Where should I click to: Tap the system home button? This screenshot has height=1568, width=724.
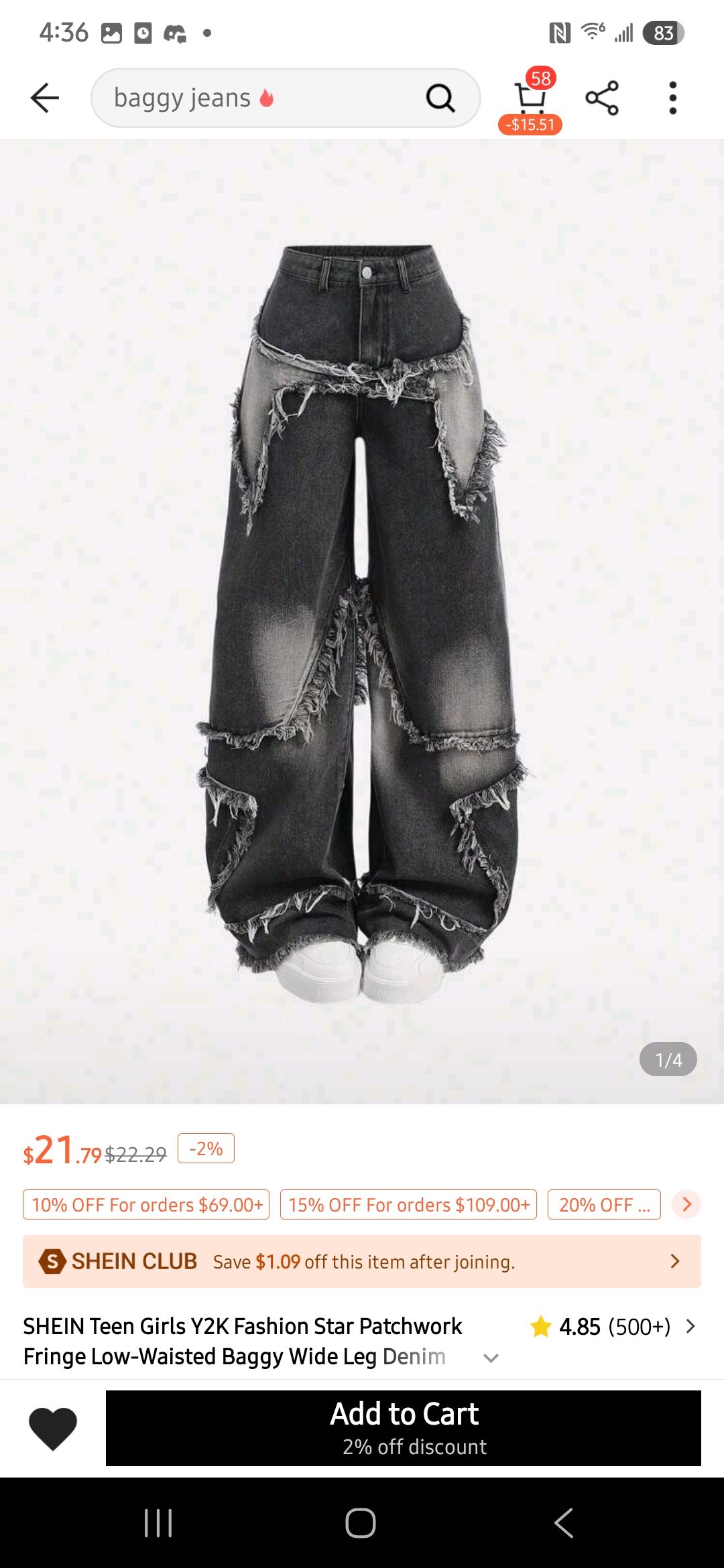point(361,1523)
